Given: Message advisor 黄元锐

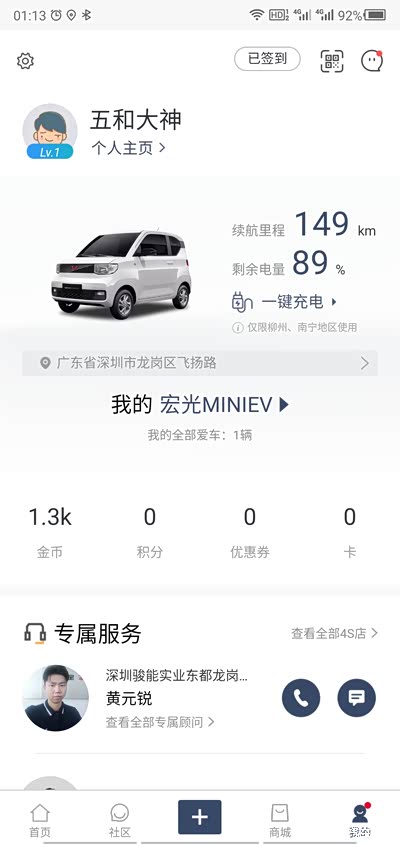Looking at the screenshot, I should [x=356, y=698].
